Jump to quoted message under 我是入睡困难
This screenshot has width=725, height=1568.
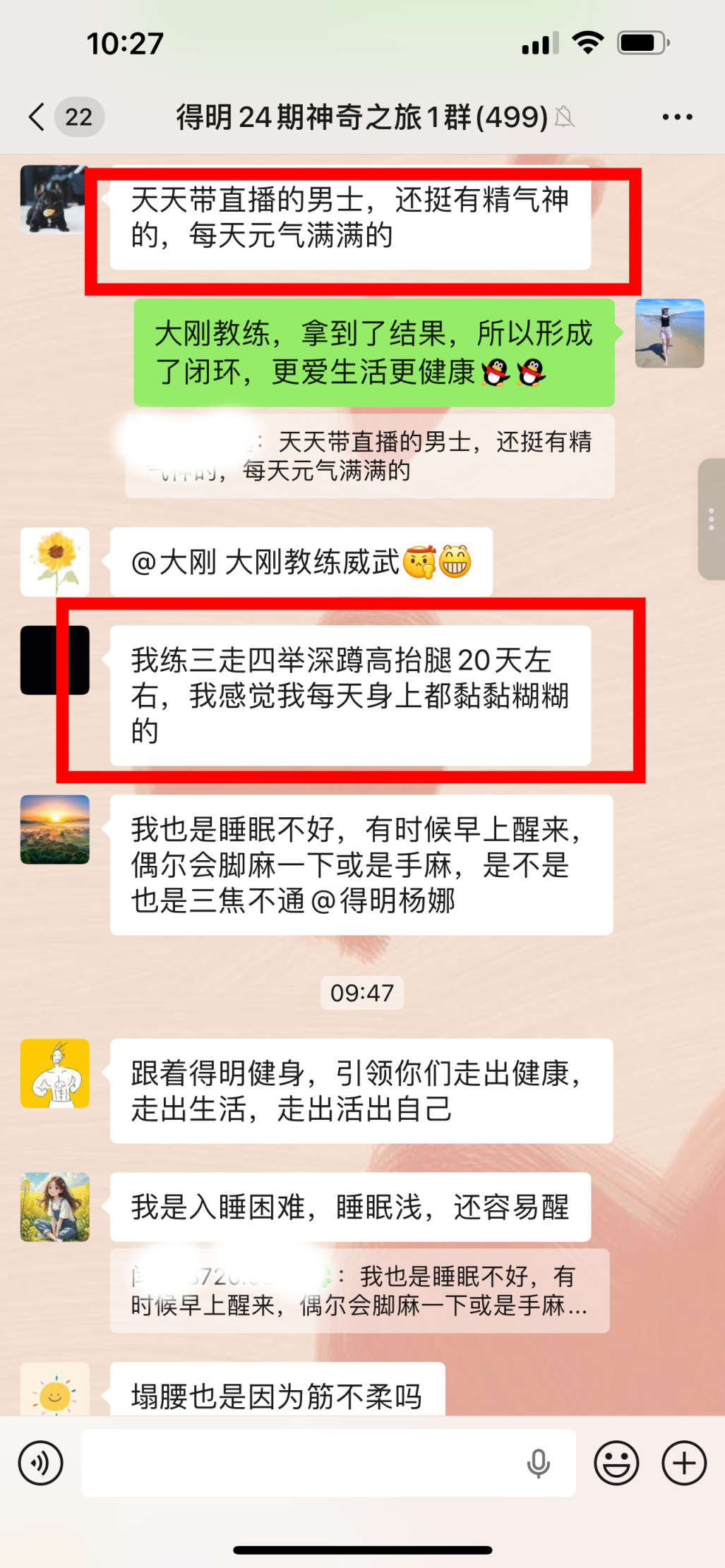(359, 1290)
